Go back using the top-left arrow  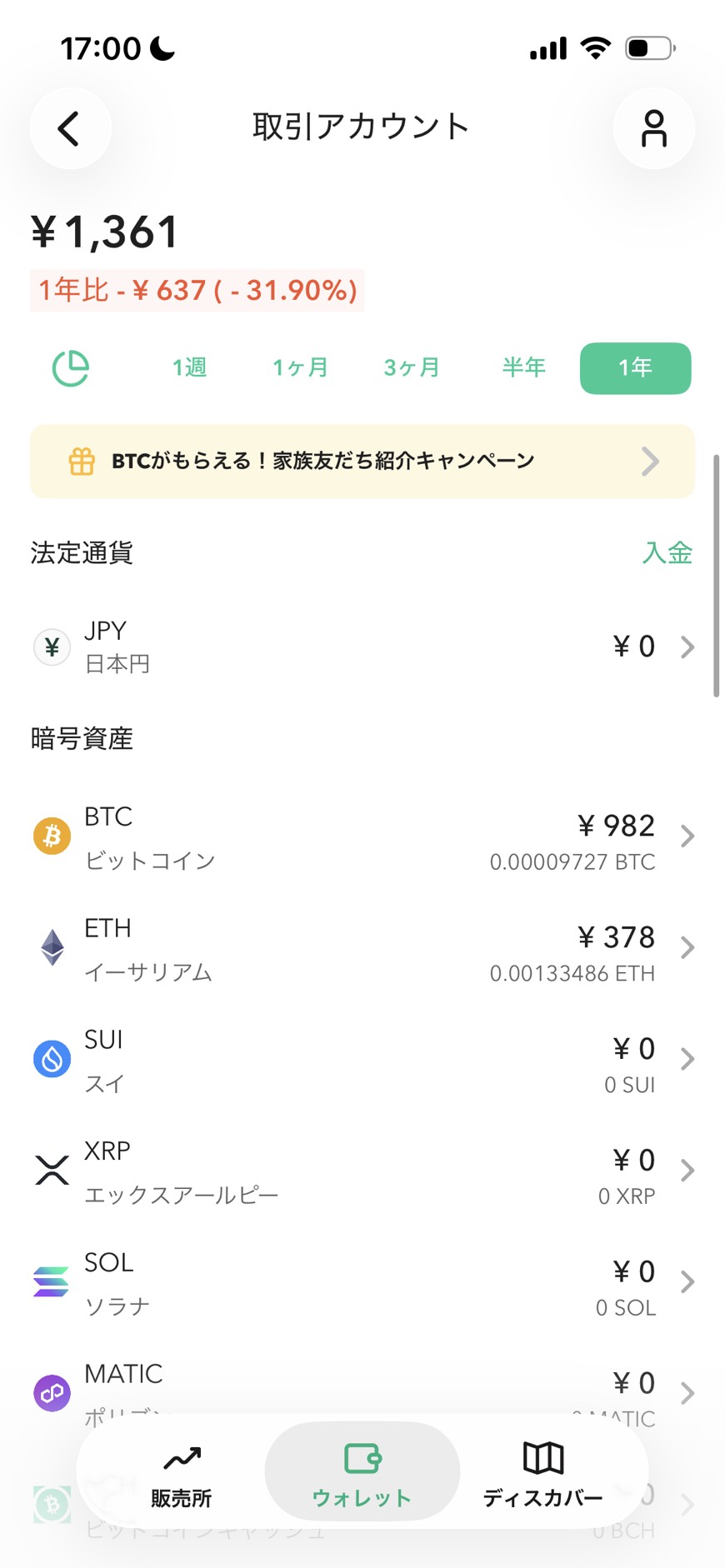click(x=71, y=128)
